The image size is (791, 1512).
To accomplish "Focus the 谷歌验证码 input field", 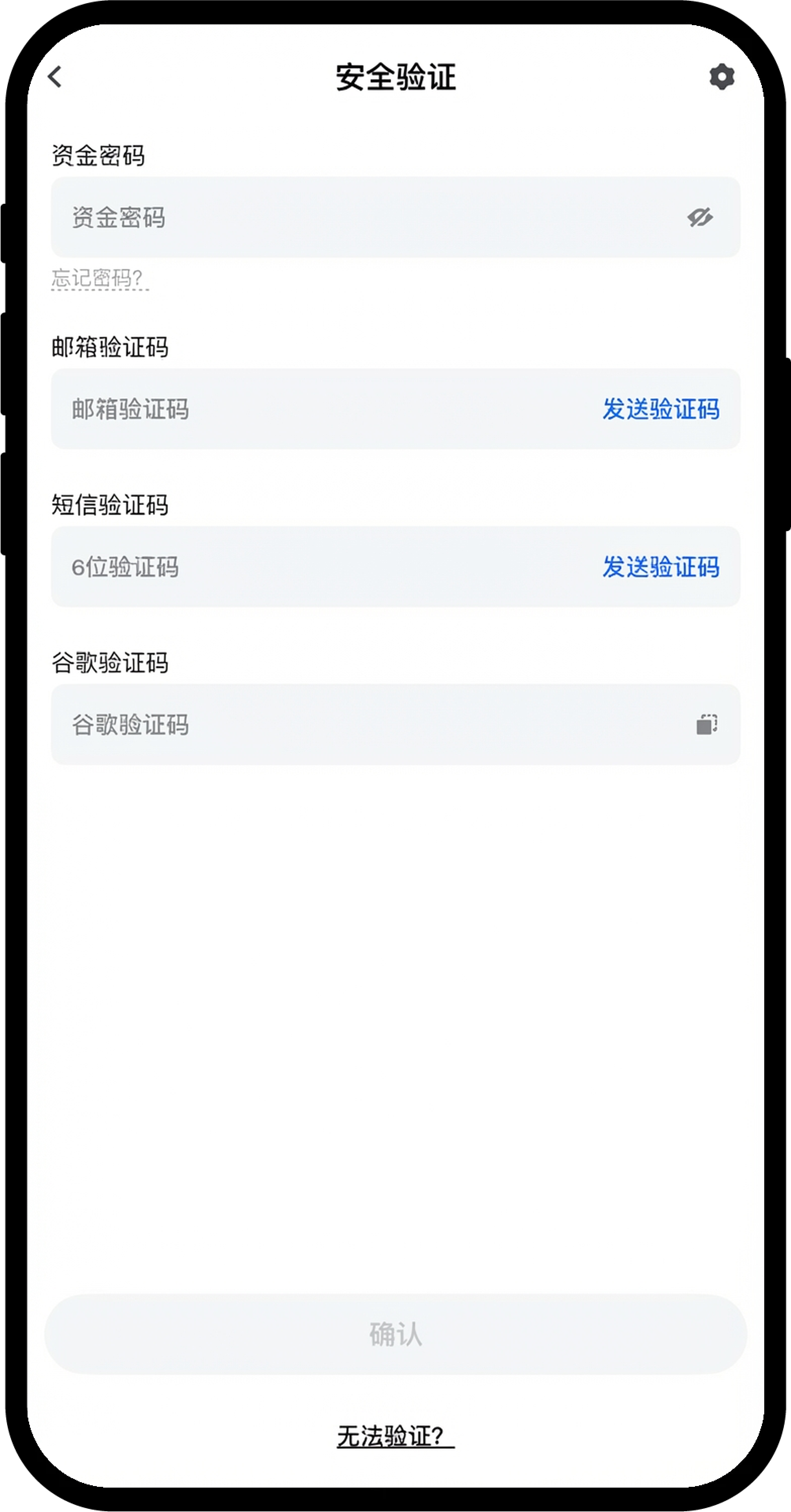I will point(352,725).
